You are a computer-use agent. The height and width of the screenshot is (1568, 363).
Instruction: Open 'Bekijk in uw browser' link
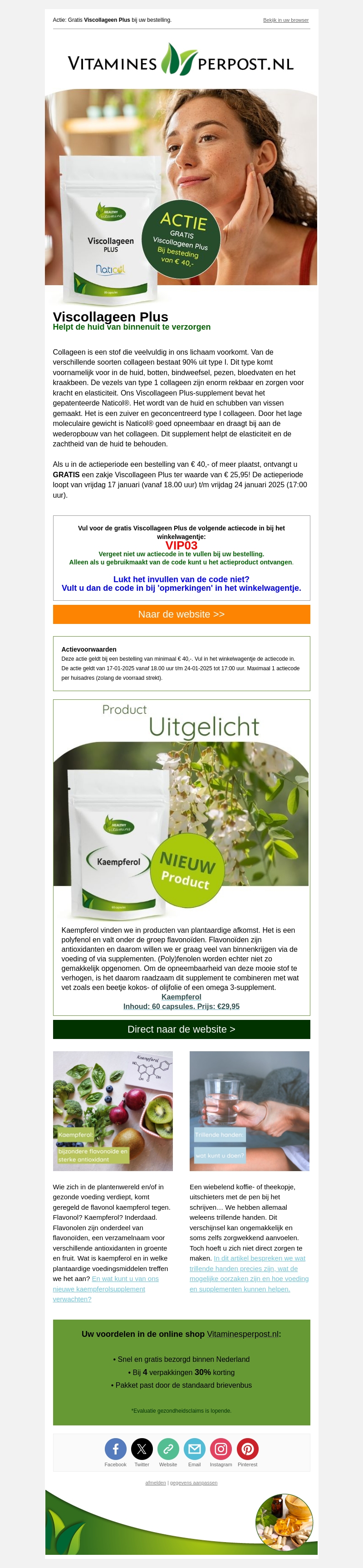point(285,20)
